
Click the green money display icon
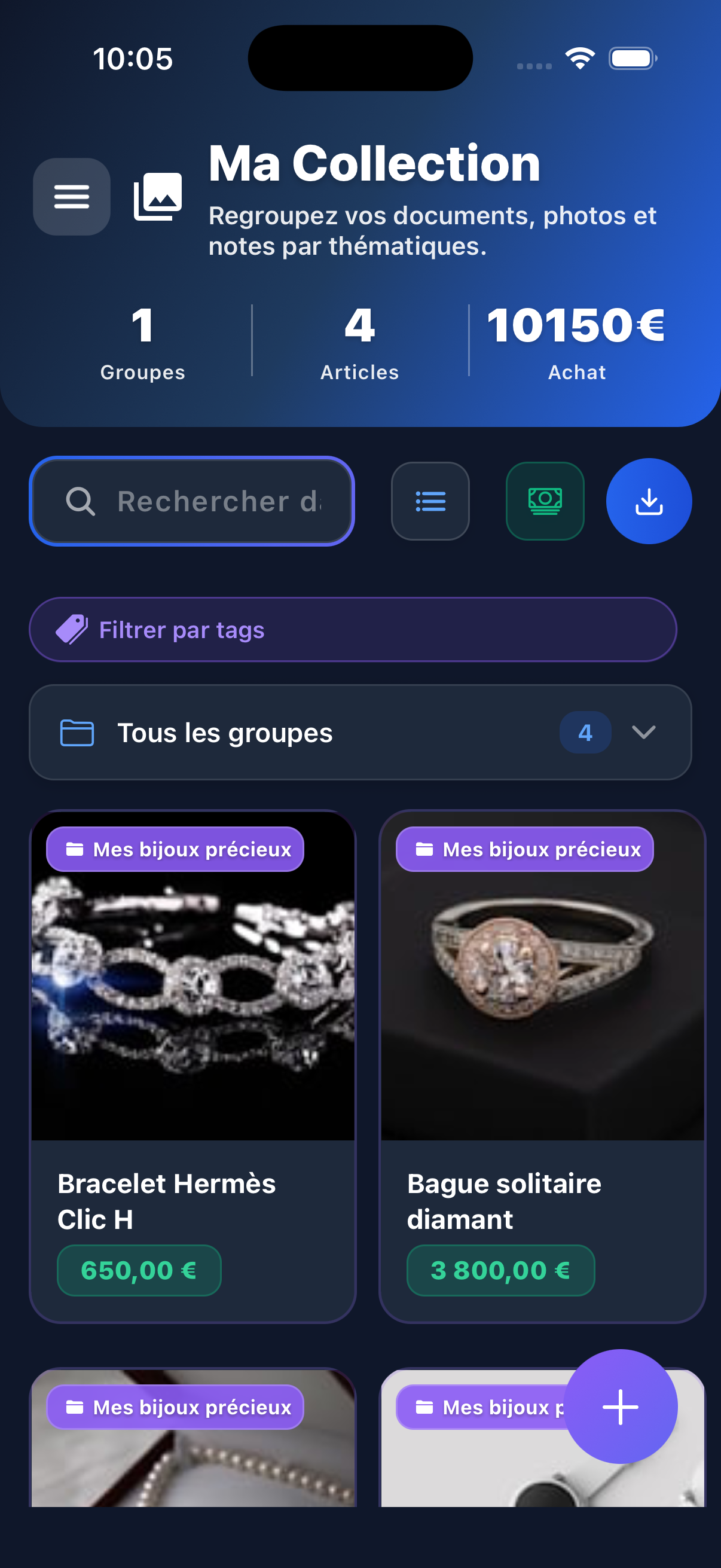[x=545, y=499]
